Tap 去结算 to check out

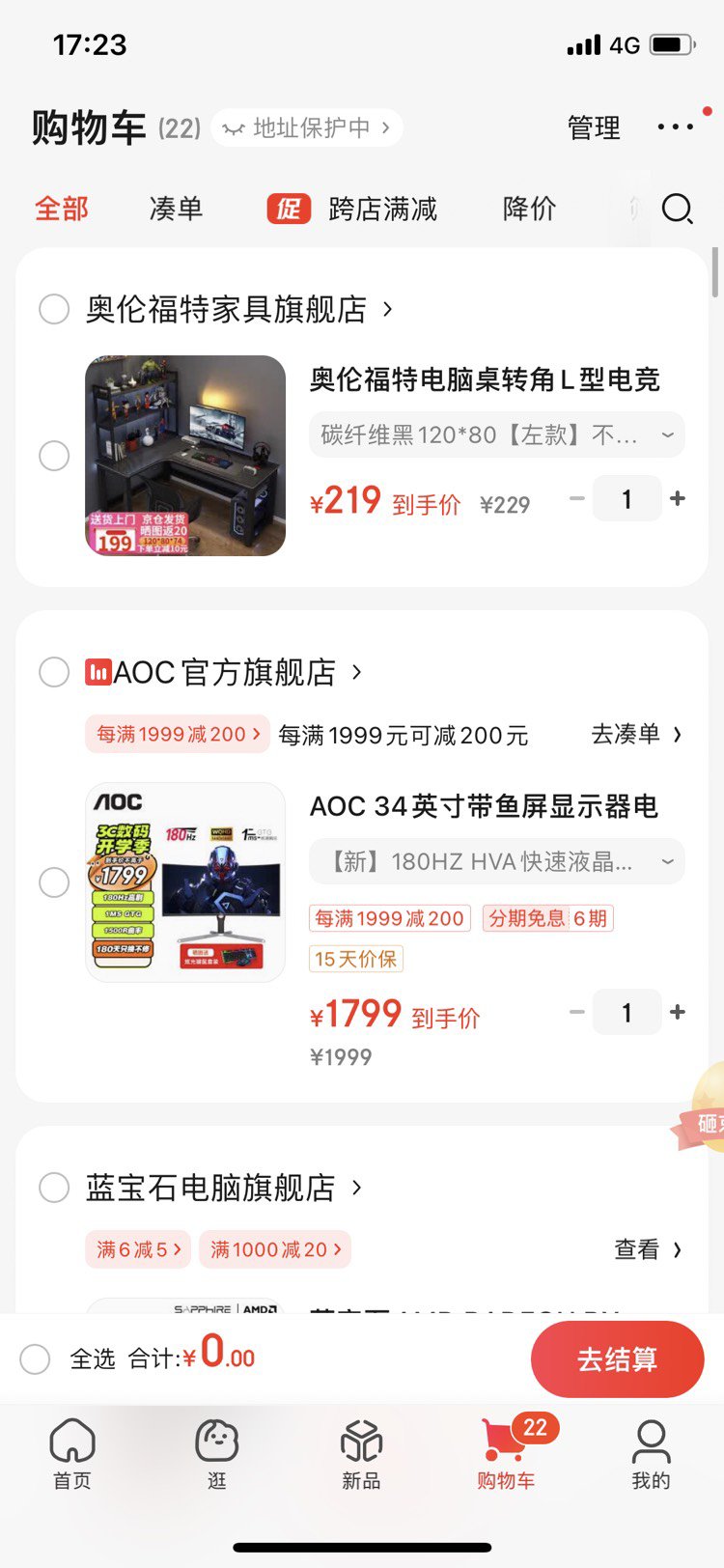617,1358
